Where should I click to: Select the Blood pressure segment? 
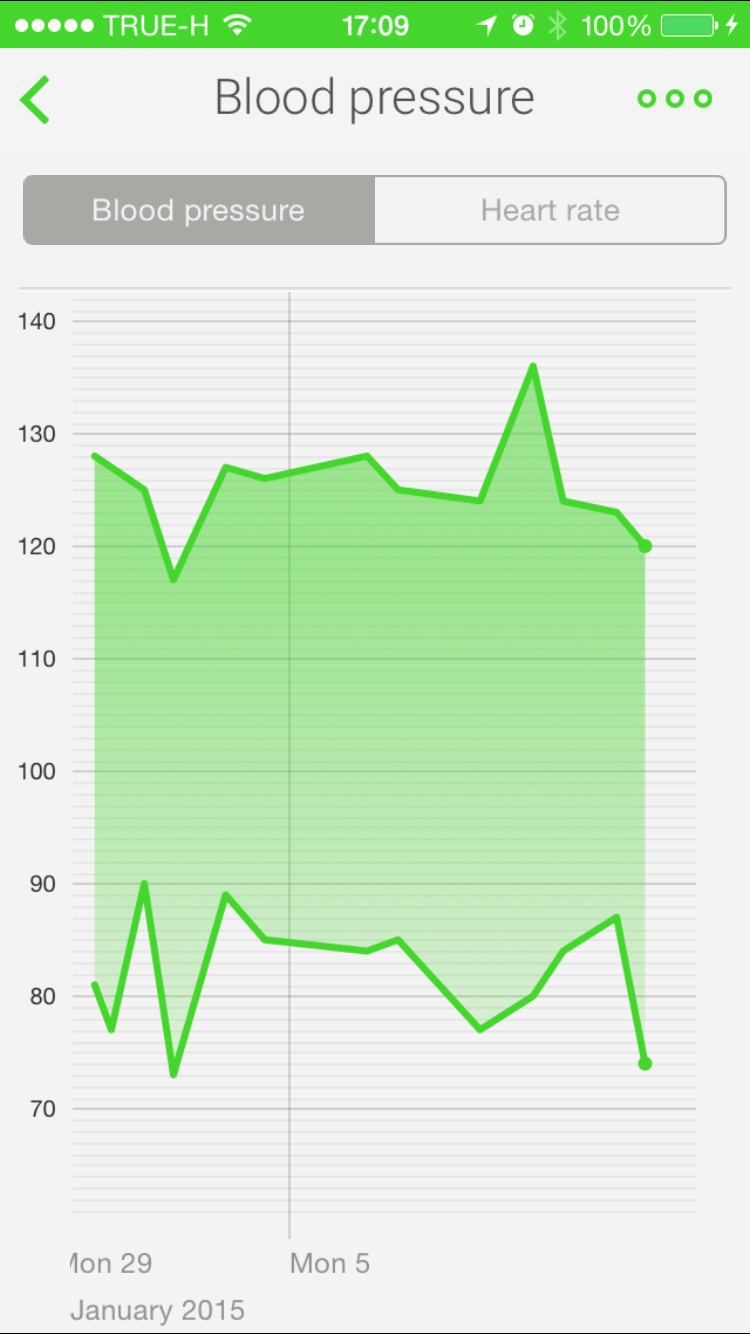(x=199, y=210)
